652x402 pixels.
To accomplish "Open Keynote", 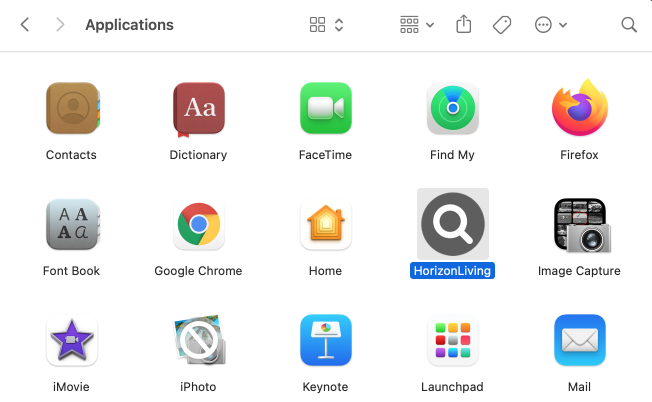I will (326, 340).
